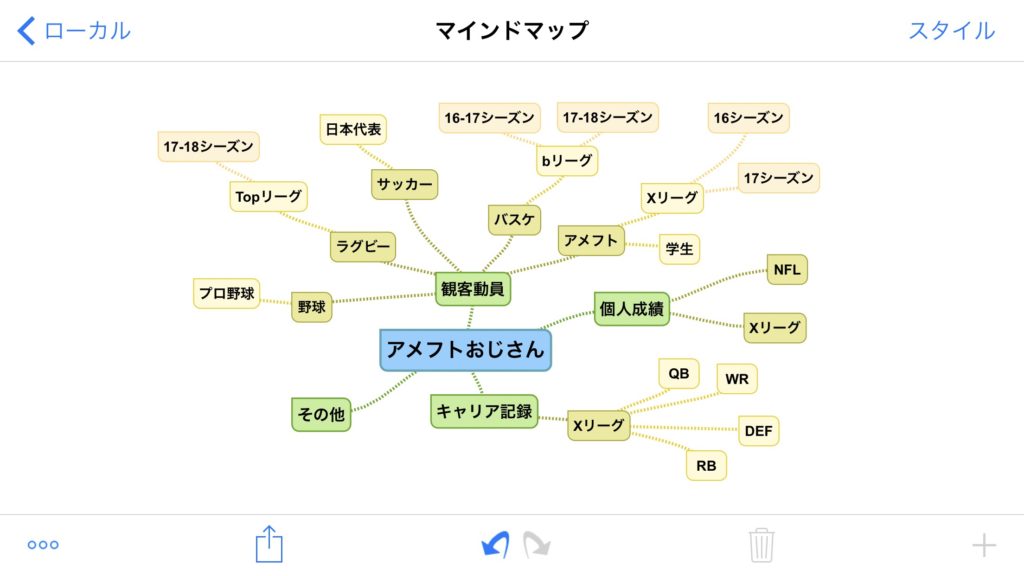The height and width of the screenshot is (576, 1024).
Task: Open the three-dot more options menu
Action: (43, 545)
